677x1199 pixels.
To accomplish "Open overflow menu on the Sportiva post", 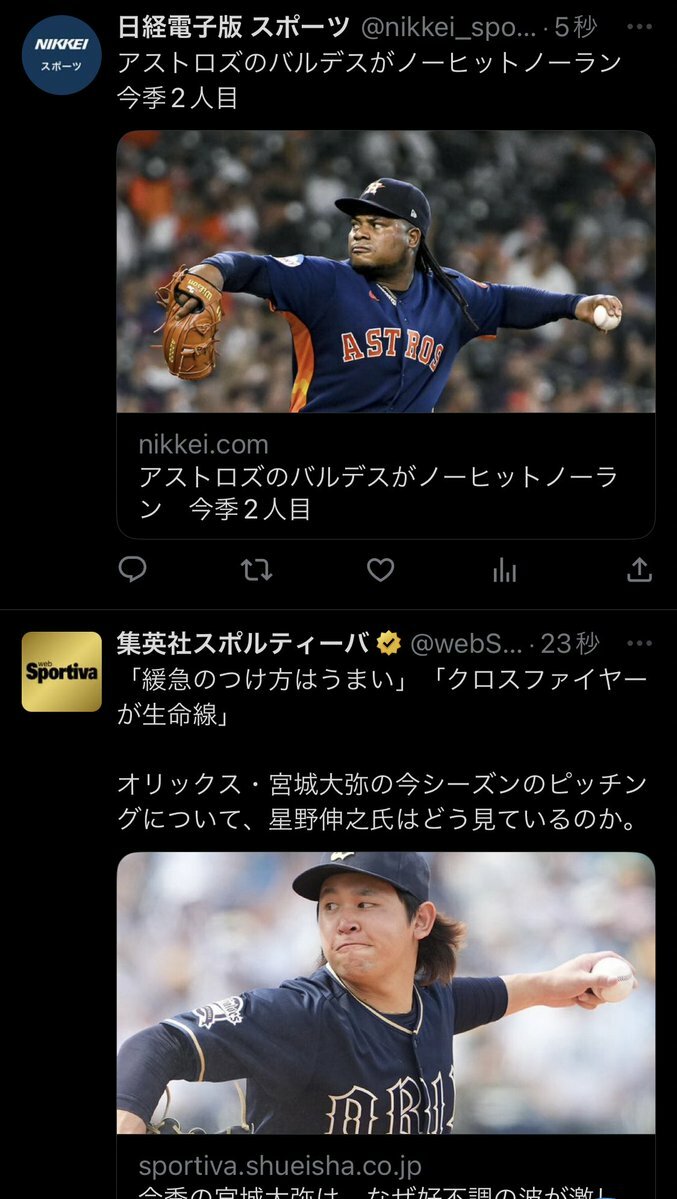I will click(638, 643).
